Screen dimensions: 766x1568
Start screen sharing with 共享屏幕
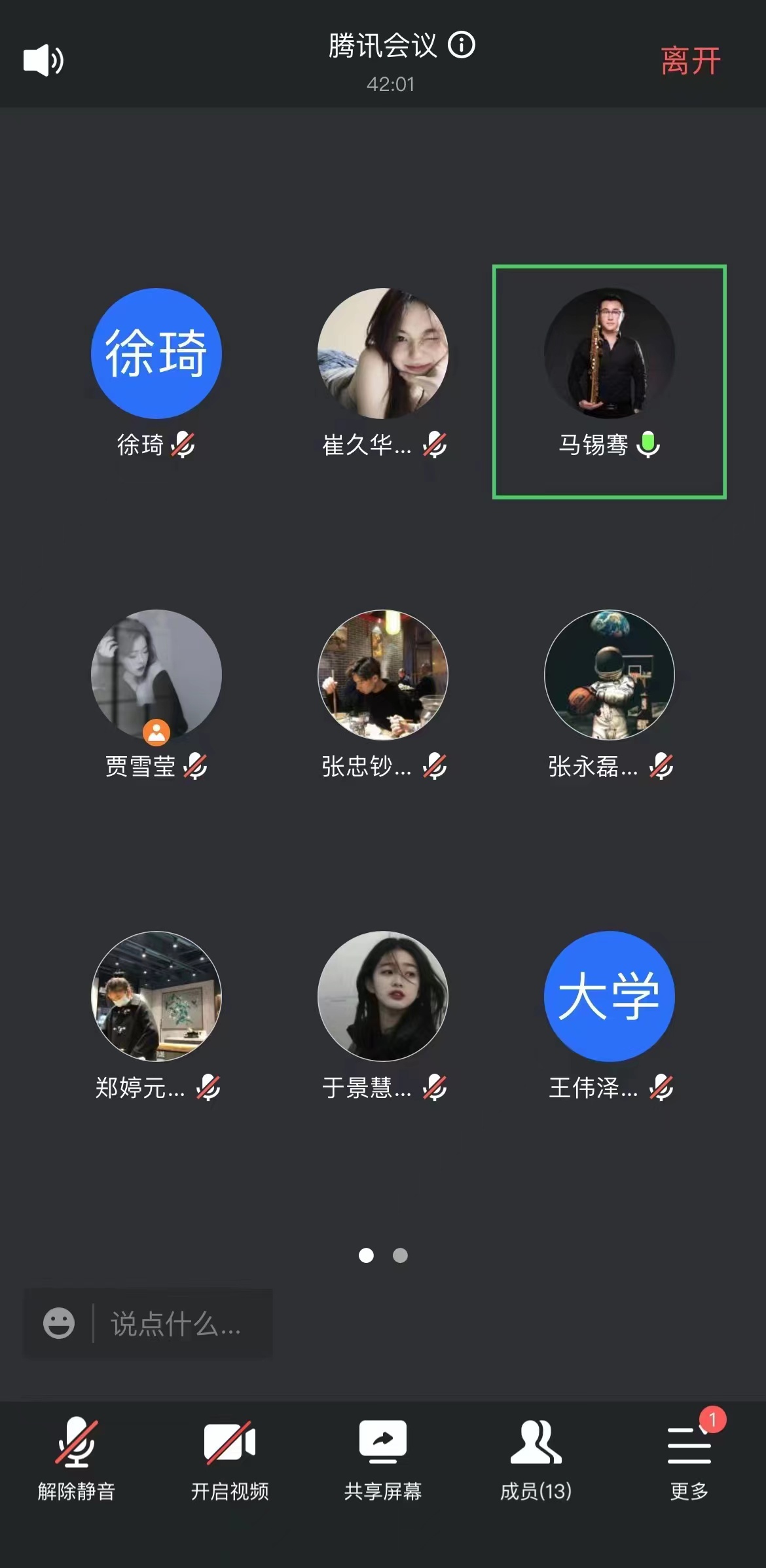[383, 1457]
